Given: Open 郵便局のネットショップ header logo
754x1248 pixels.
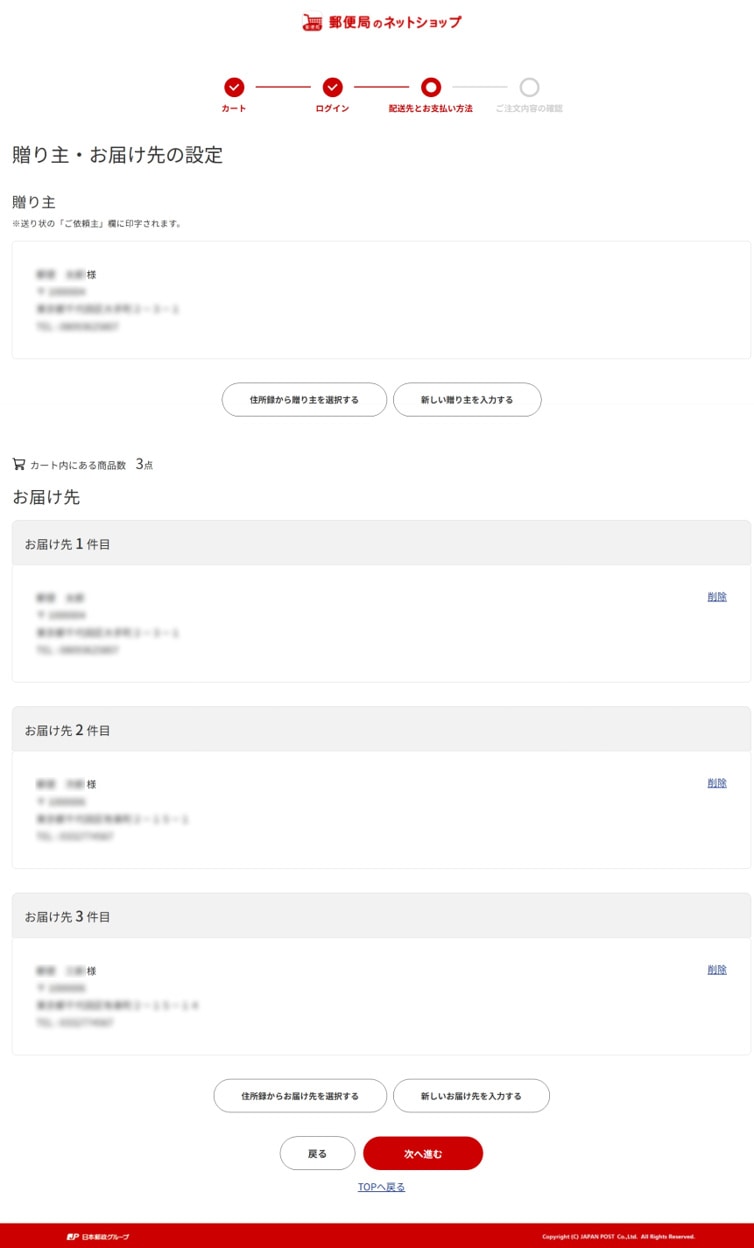Looking at the screenshot, I should [x=381, y=22].
